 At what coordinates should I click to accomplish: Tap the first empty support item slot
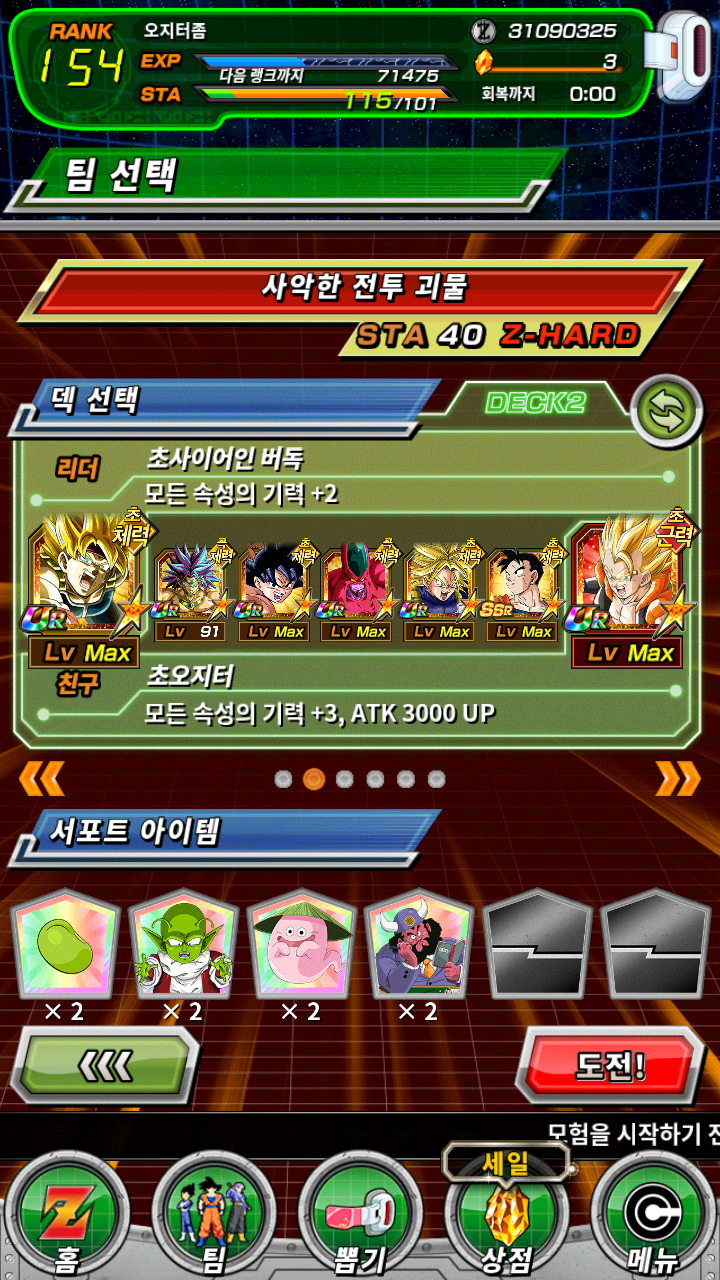[x=537, y=945]
